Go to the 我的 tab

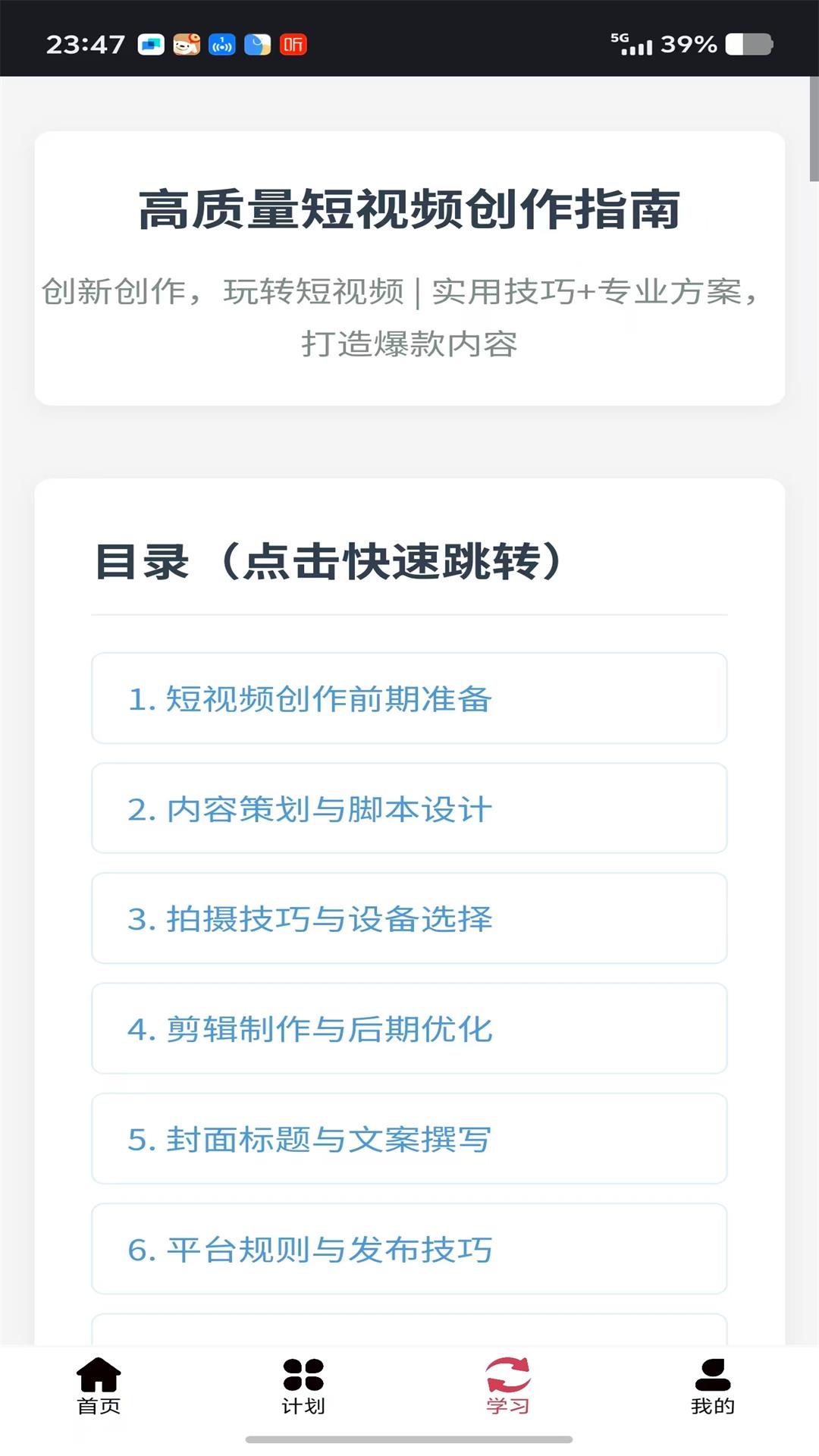pos(713,1386)
